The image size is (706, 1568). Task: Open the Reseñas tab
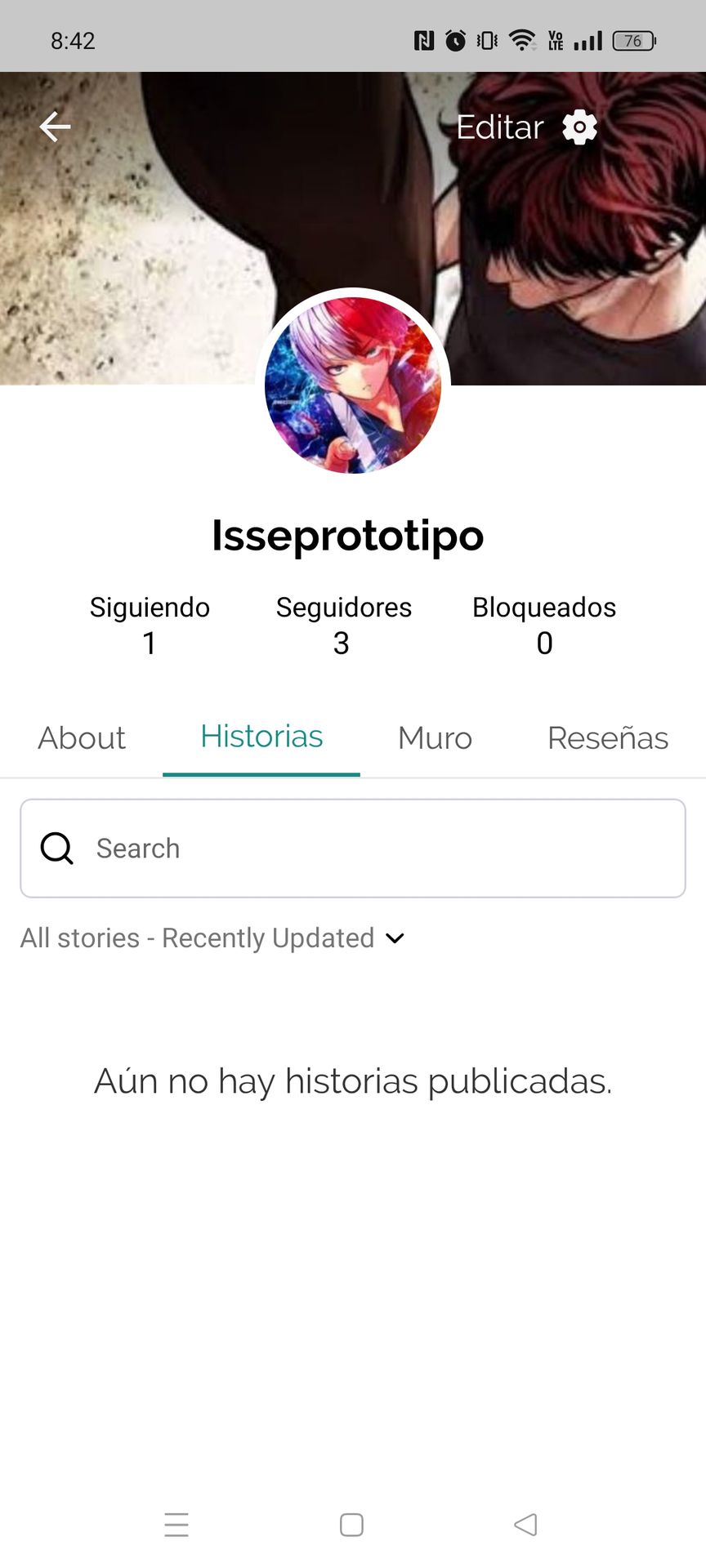608,737
